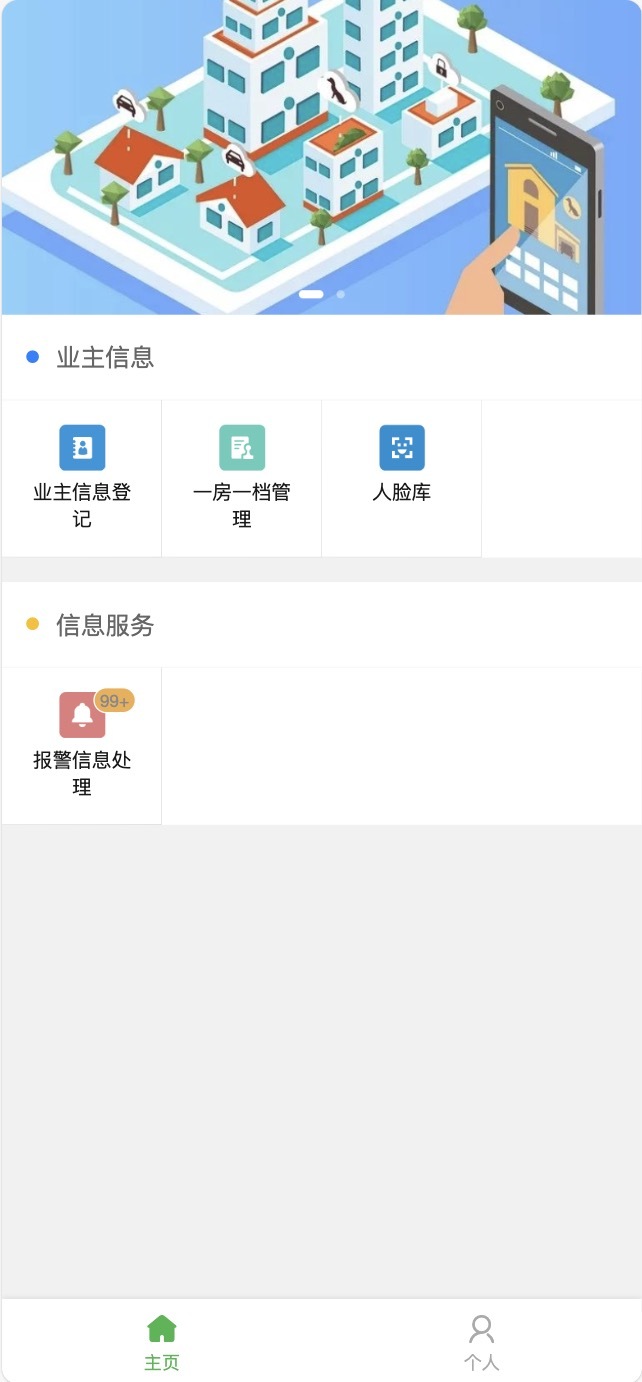Screen dimensions: 642x1382
Task: Tap the top banner carousel image
Action: pyautogui.click(x=321, y=157)
